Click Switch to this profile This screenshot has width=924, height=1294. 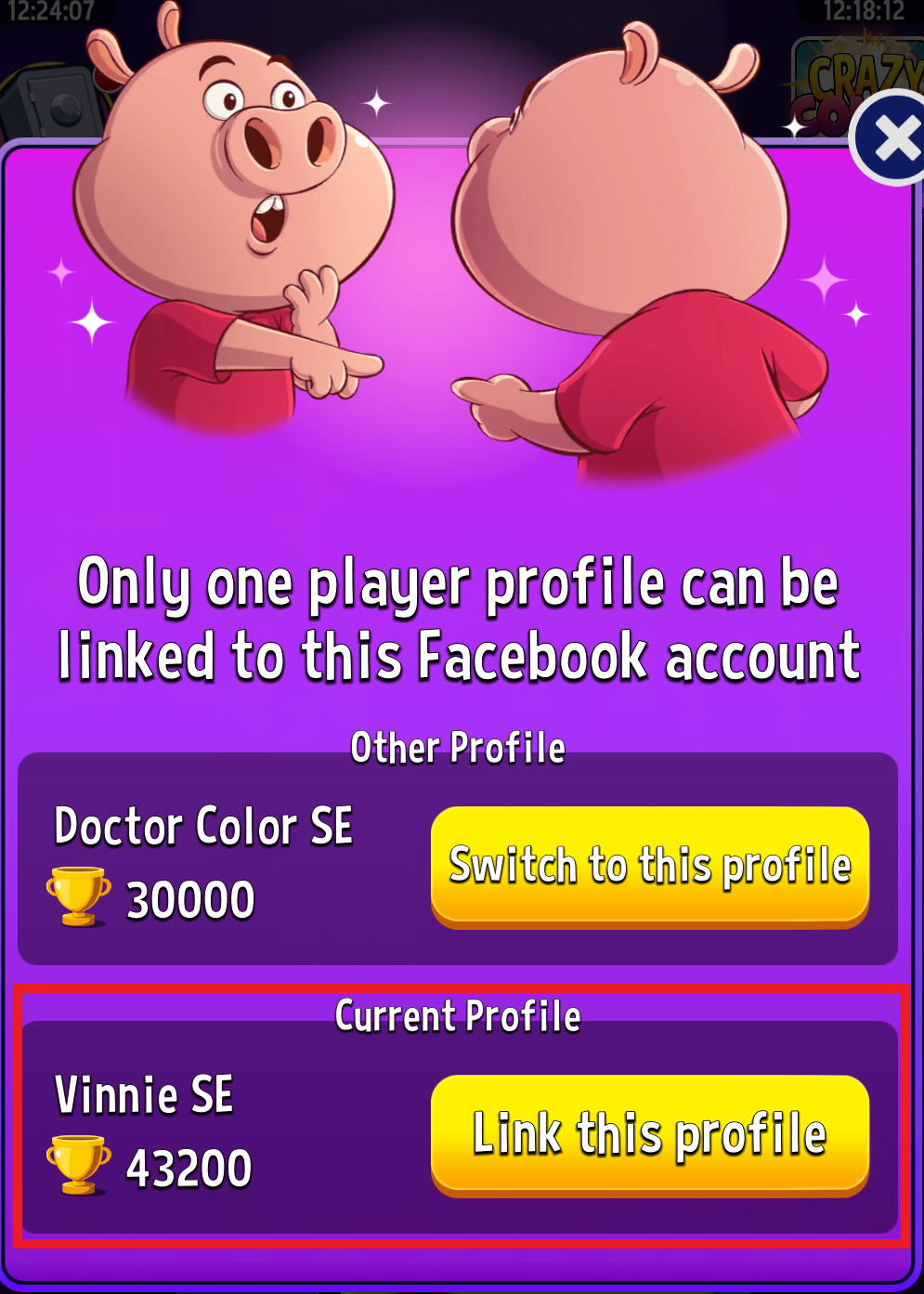click(650, 866)
